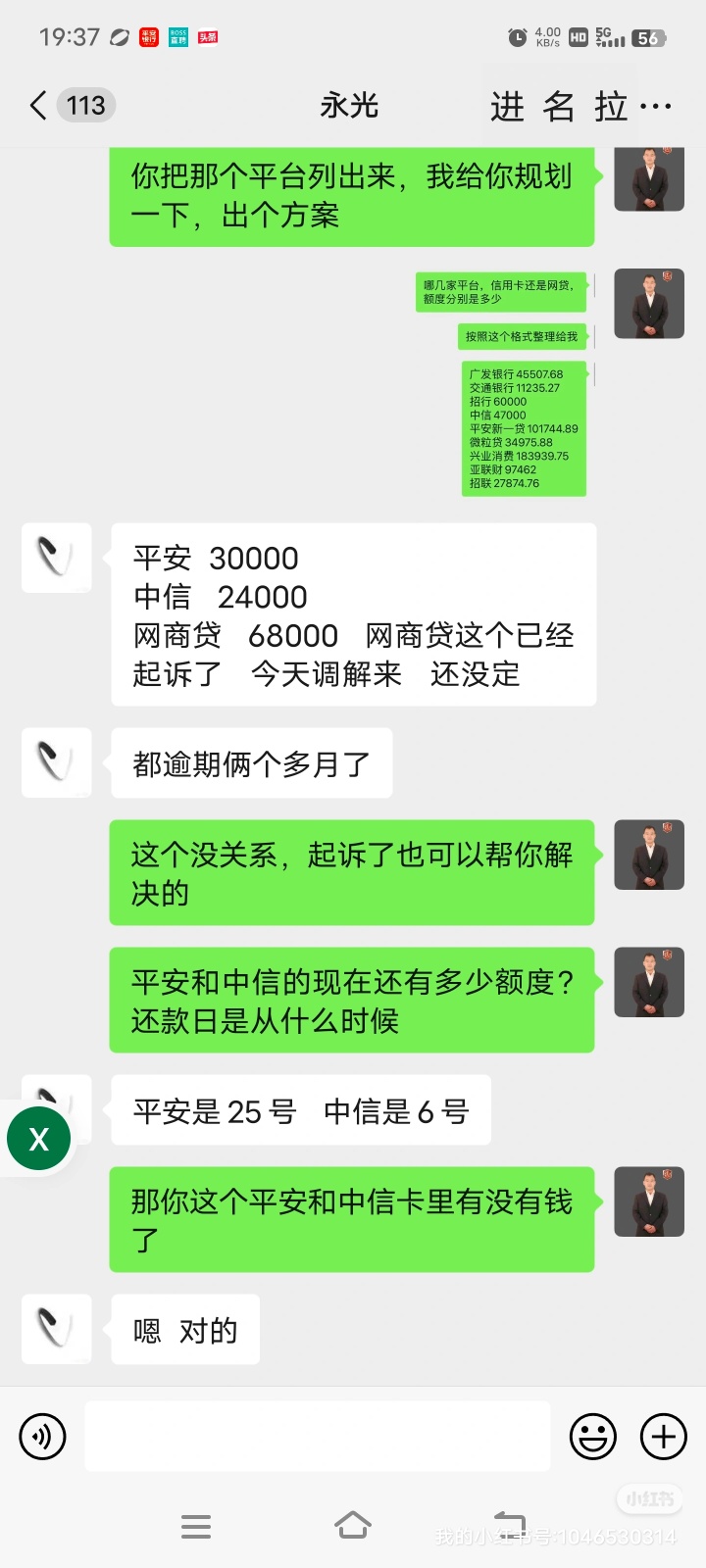Focus the message text field

[x=317, y=1437]
